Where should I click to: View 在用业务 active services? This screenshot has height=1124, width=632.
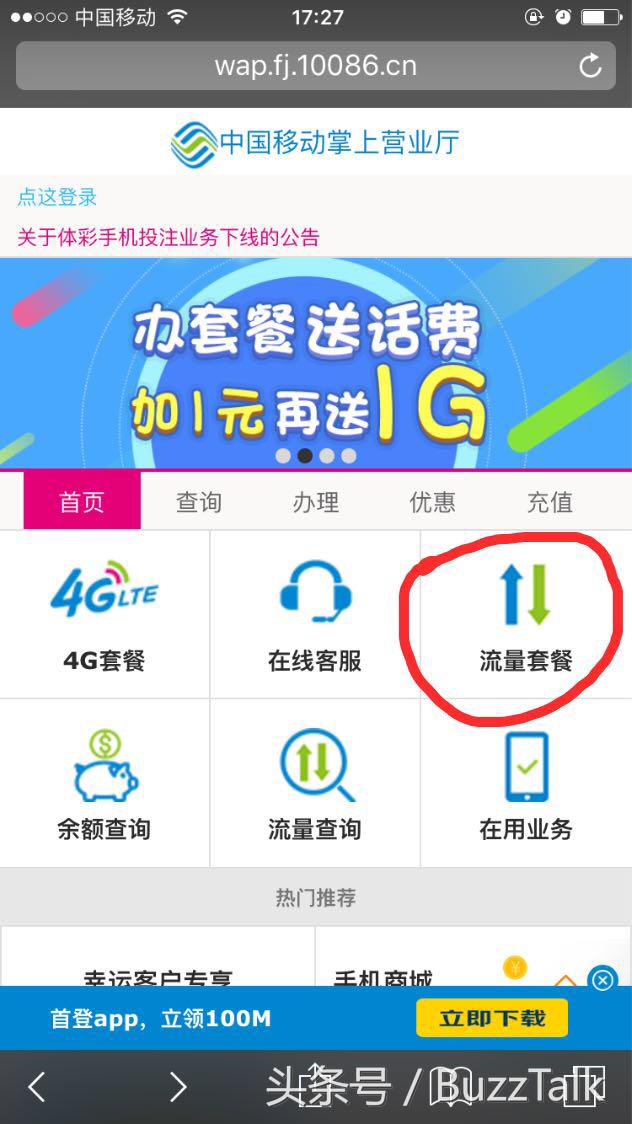525,783
